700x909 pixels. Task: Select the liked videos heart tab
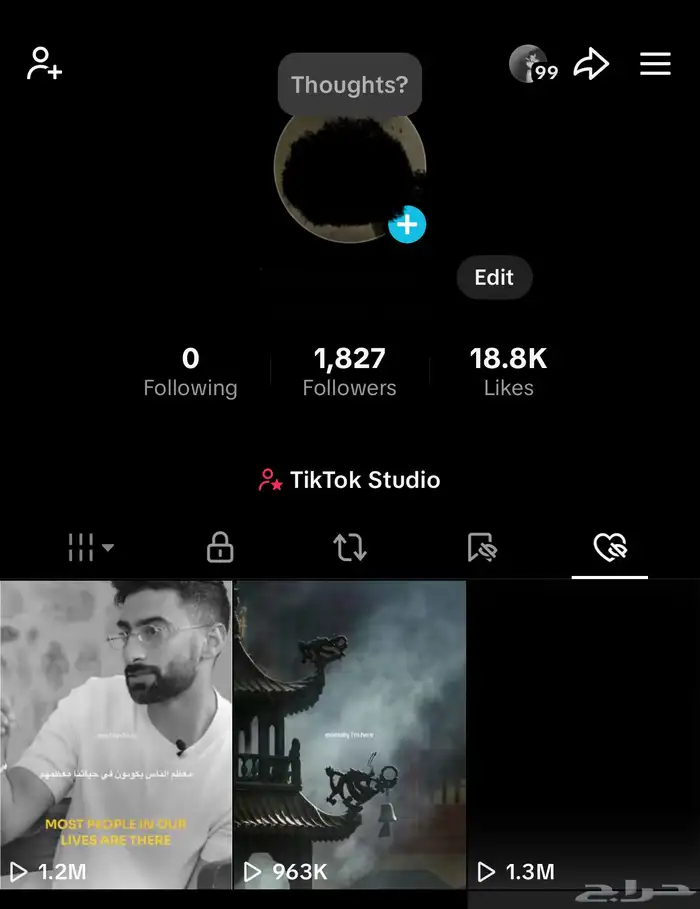(x=610, y=547)
